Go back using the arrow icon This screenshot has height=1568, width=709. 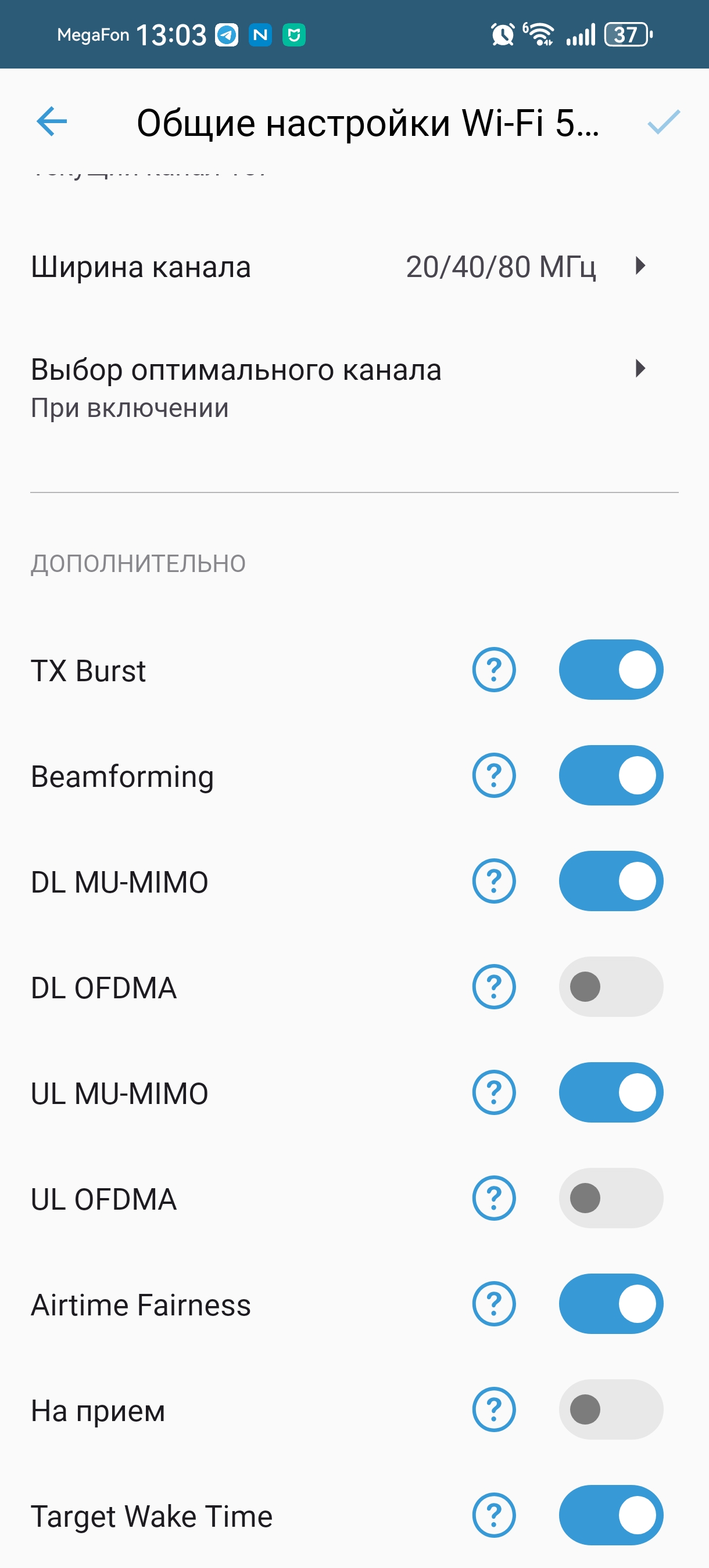[x=52, y=122]
